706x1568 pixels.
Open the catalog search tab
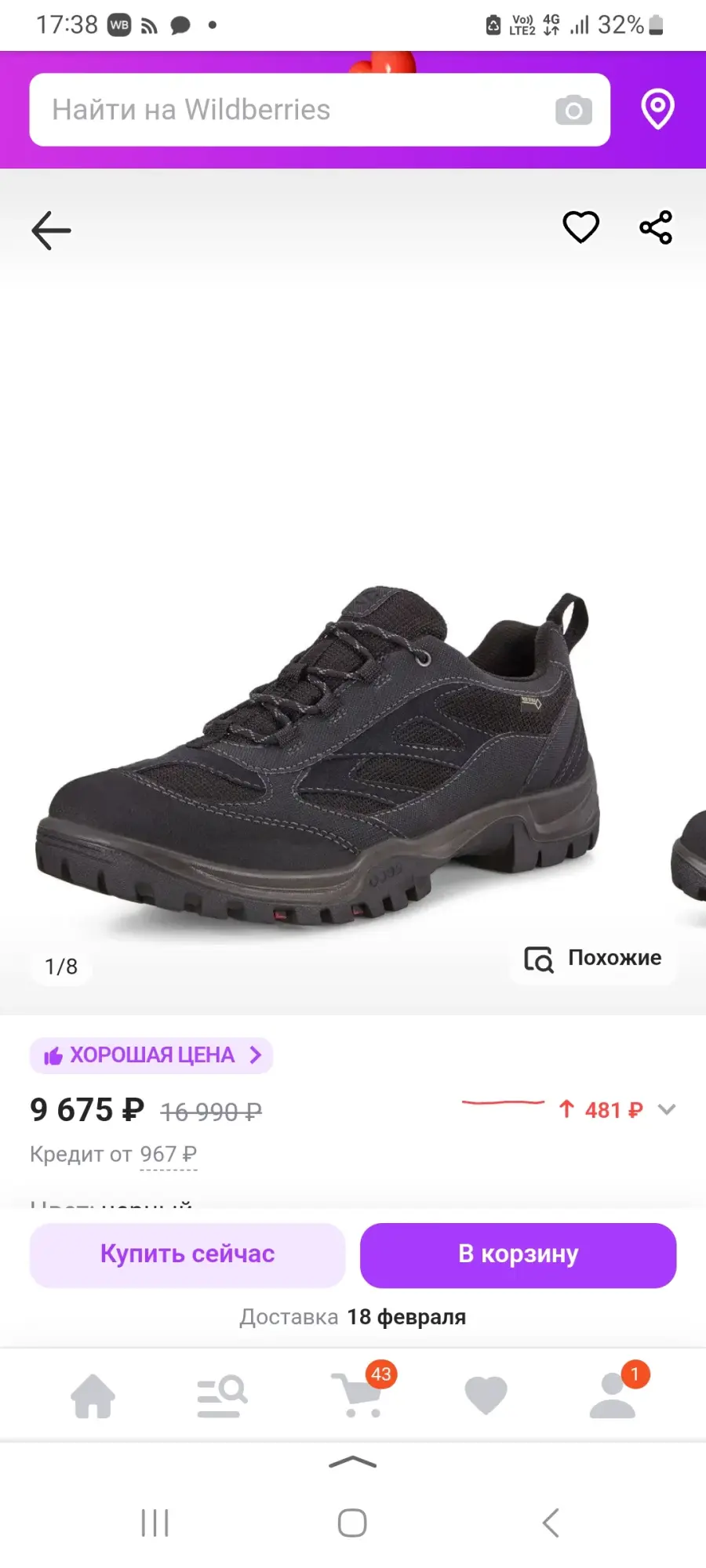click(x=222, y=1396)
